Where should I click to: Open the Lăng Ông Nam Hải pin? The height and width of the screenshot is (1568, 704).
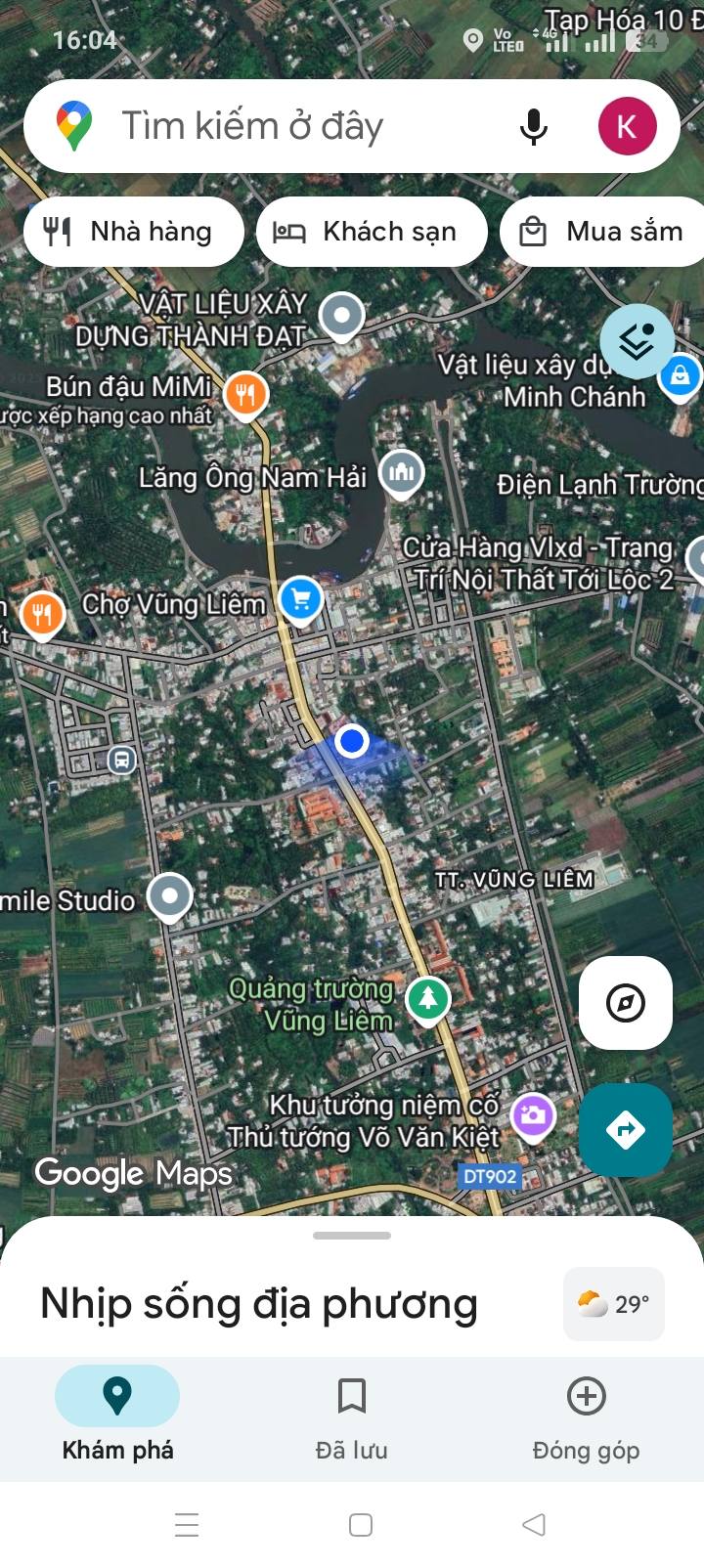point(401,473)
